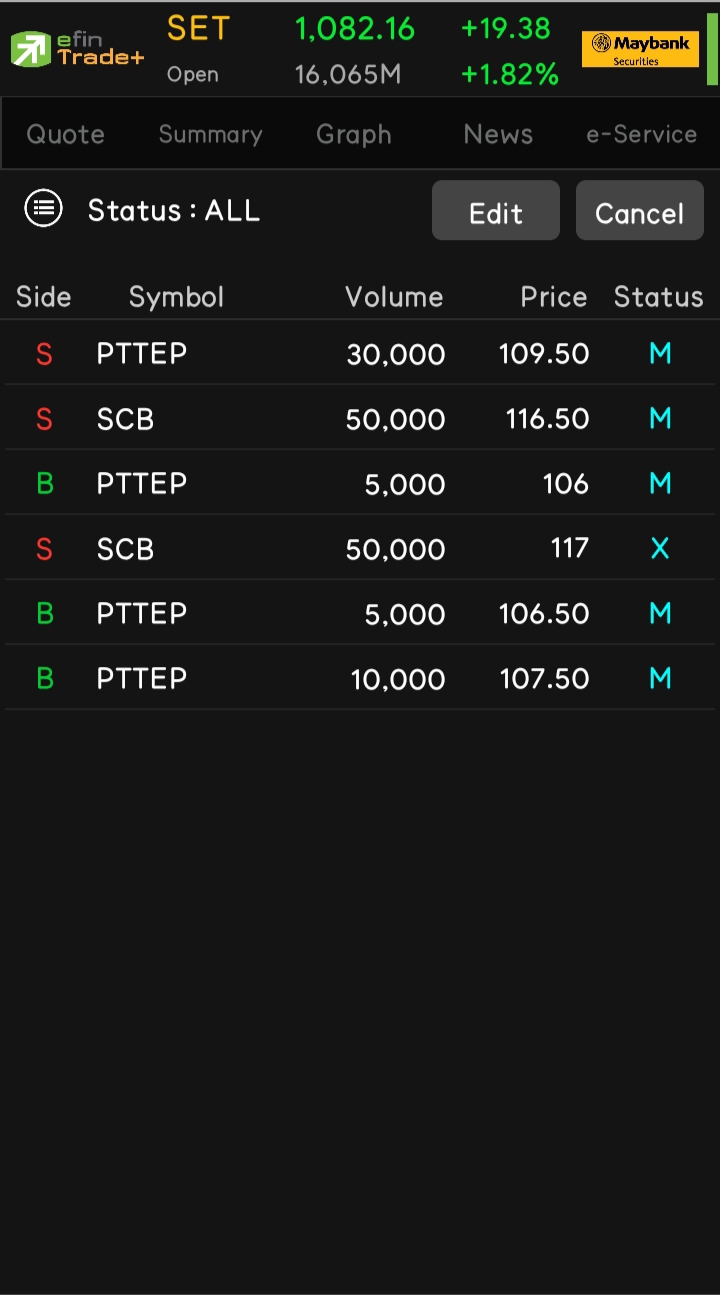Viewport: 720px width, 1295px height.
Task: Go to the Graph tab
Action: point(353,134)
